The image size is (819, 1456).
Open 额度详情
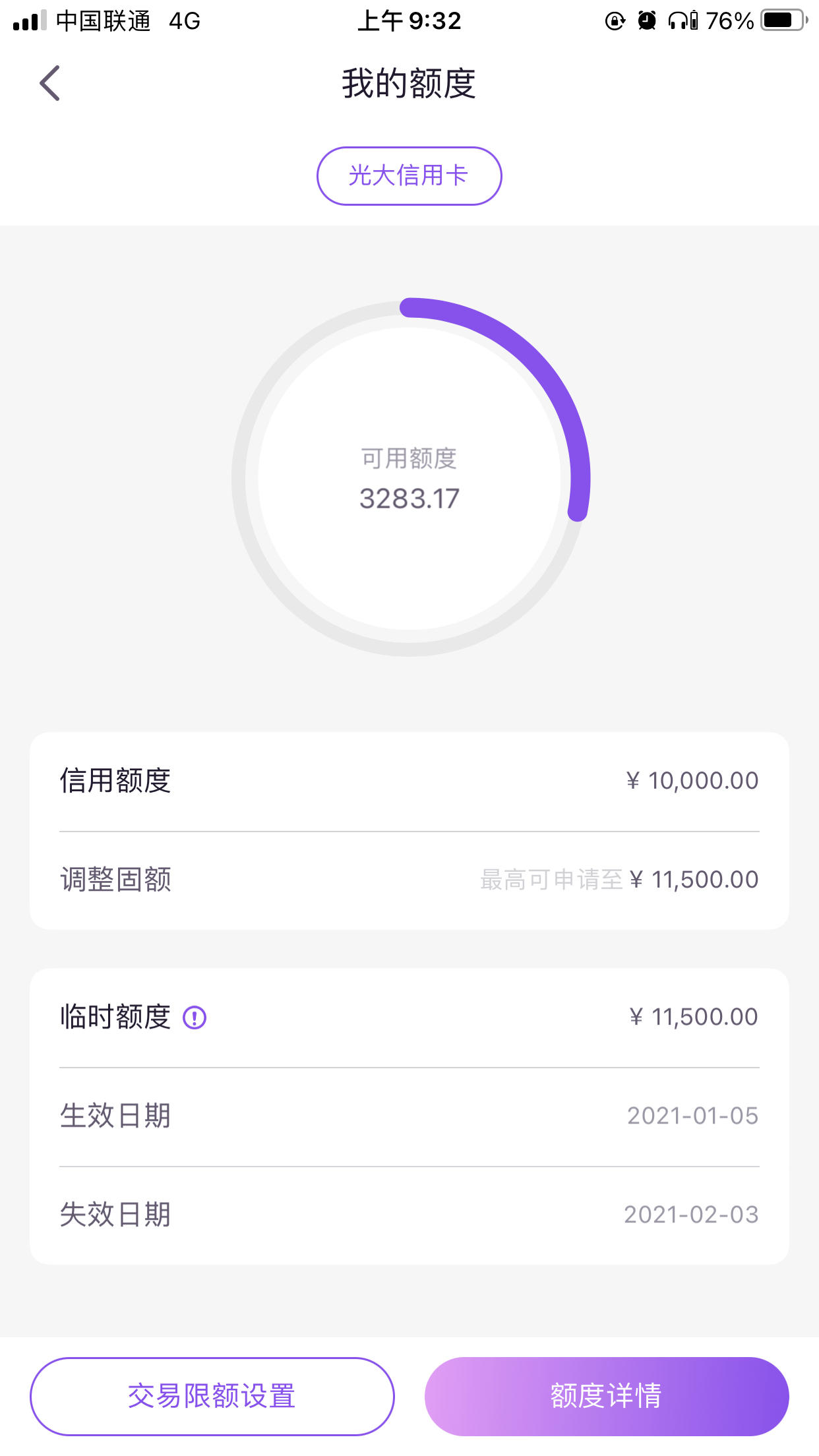click(x=606, y=1396)
